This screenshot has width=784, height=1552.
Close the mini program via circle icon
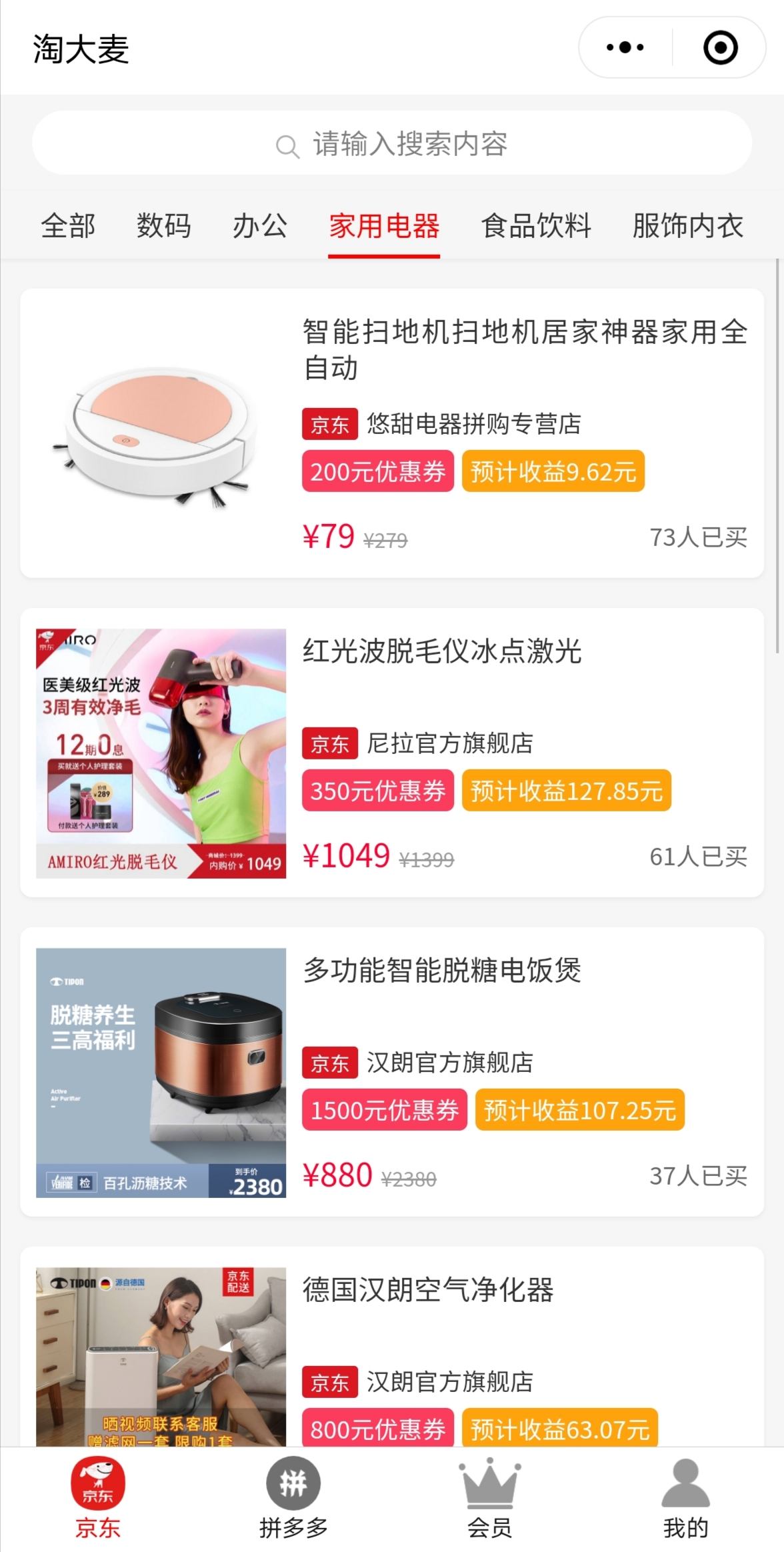click(x=720, y=47)
